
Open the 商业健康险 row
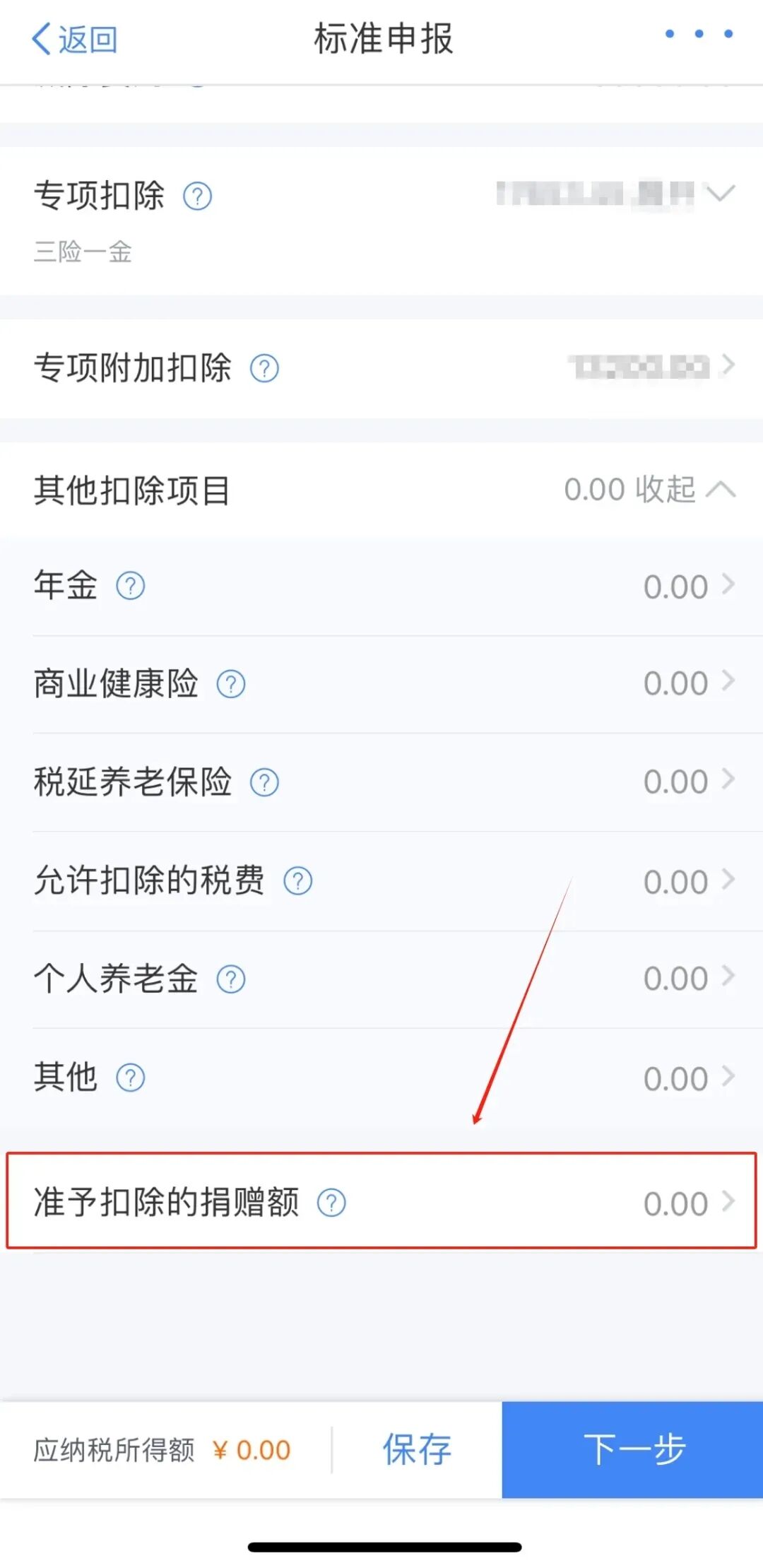click(381, 683)
